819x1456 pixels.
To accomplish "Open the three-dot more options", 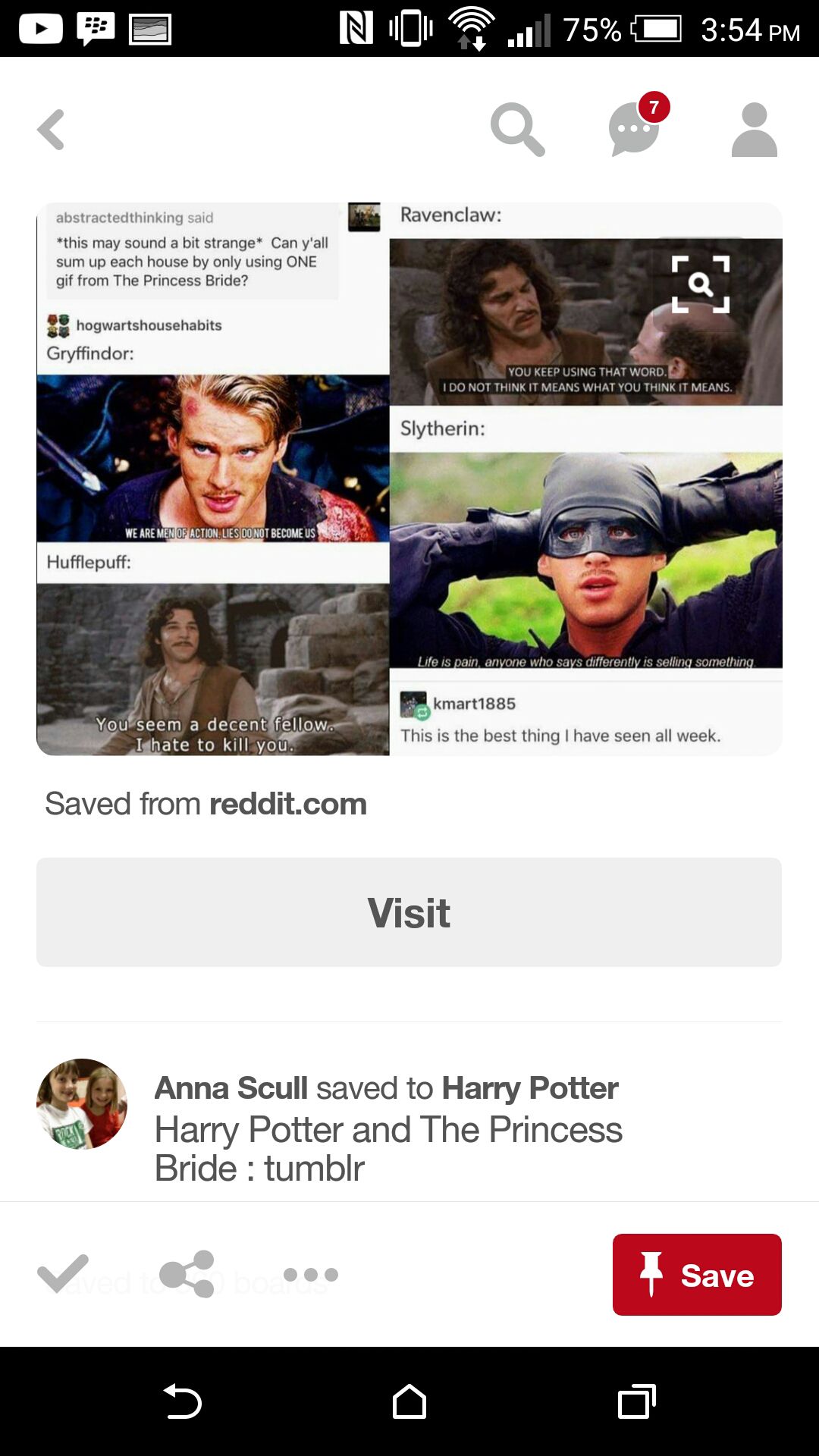I will (x=311, y=1275).
